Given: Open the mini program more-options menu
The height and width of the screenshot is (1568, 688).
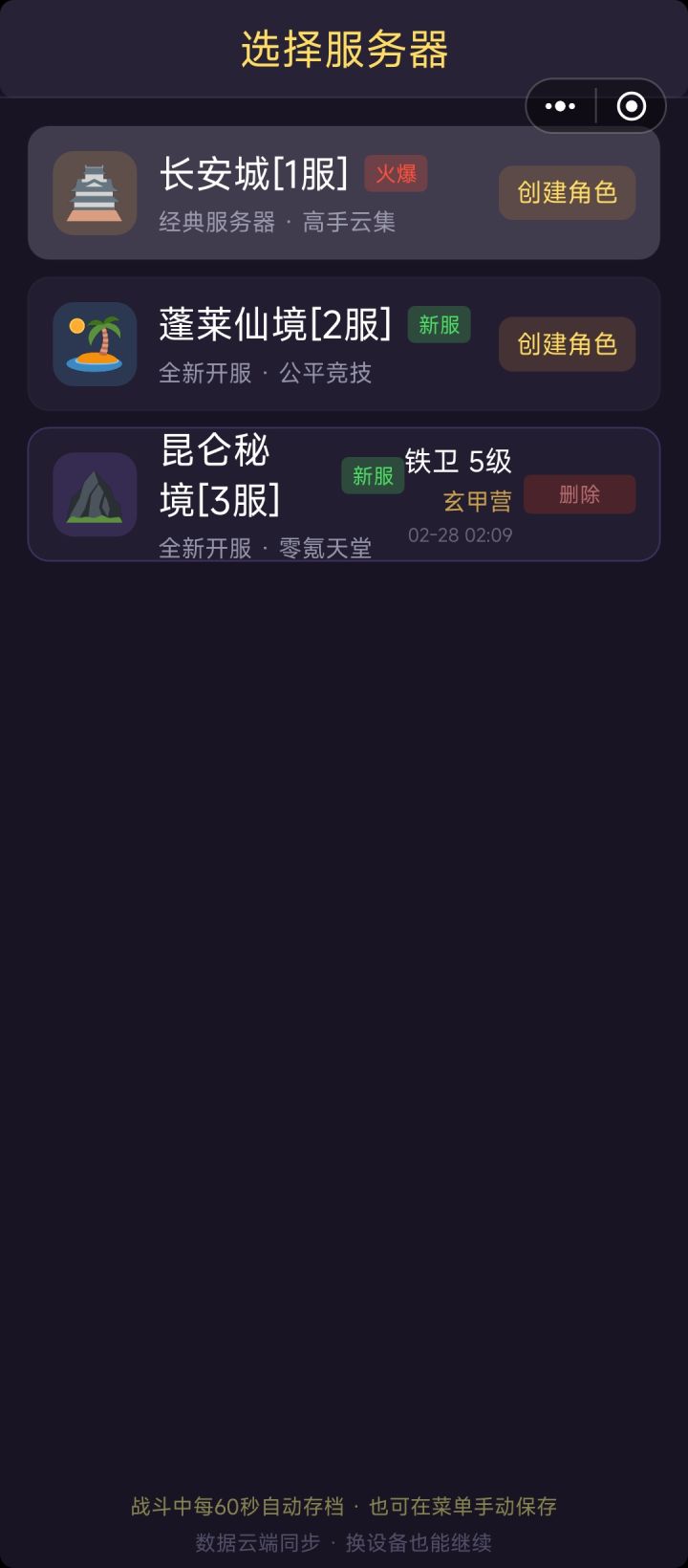Looking at the screenshot, I should (561, 106).
